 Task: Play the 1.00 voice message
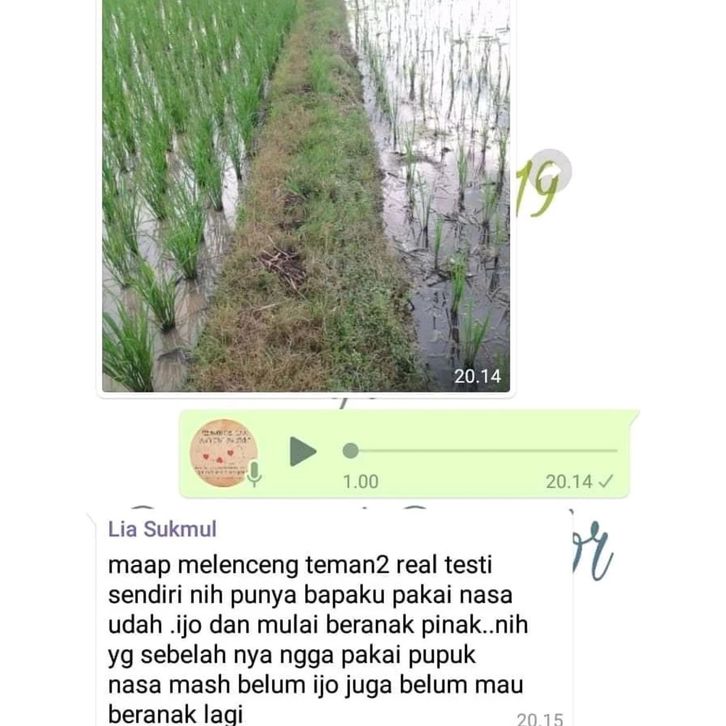tap(302, 452)
